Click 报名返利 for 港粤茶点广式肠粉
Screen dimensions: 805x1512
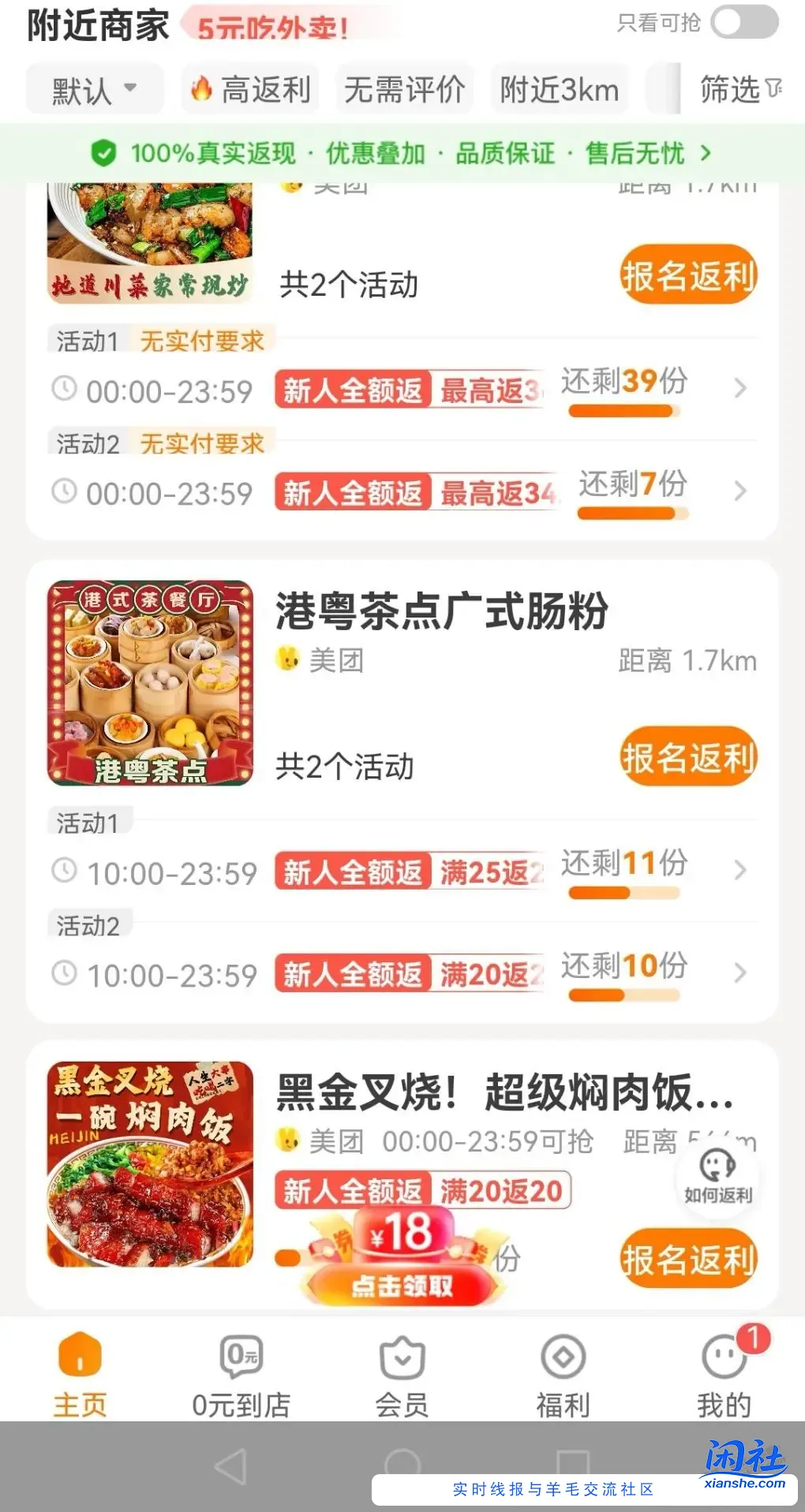point(687,756)
